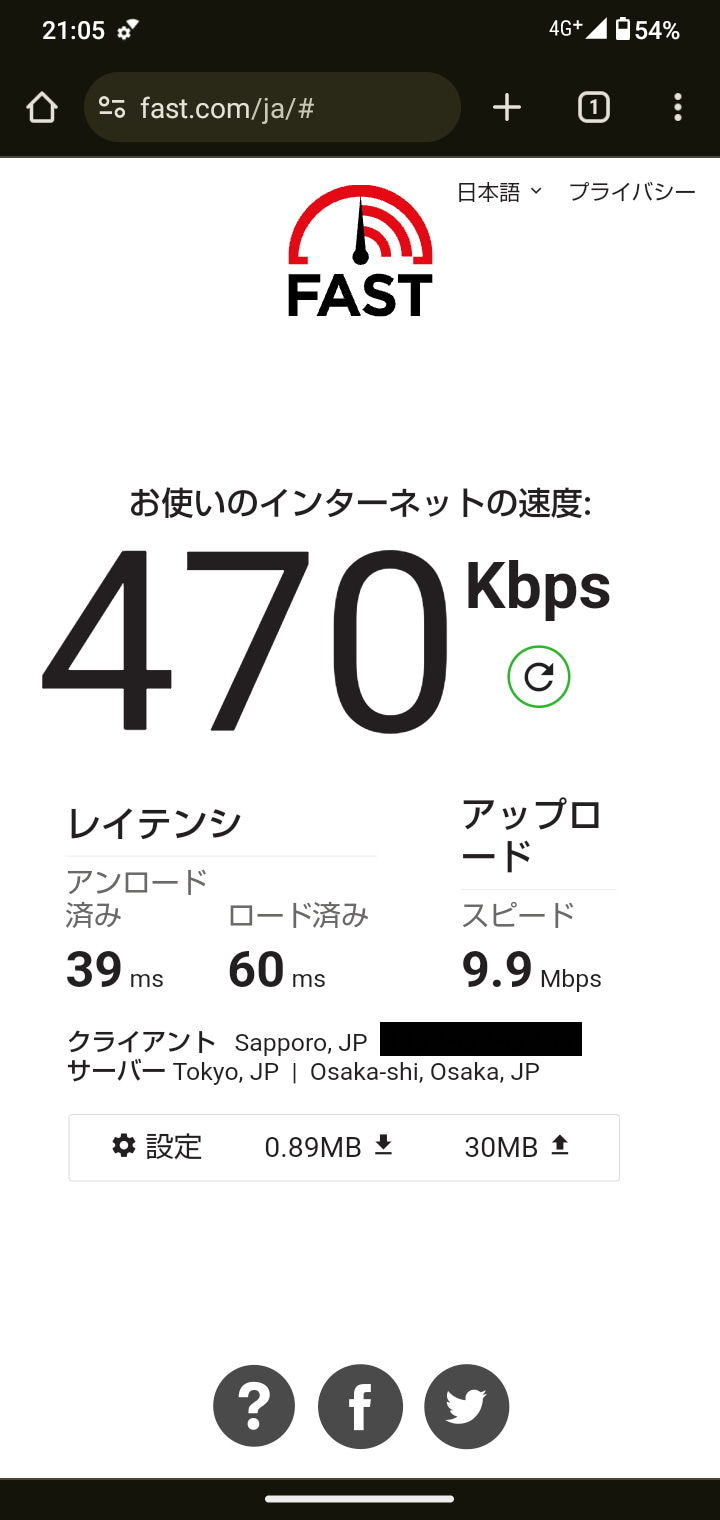
Task: Open the browser overflow menu
Action: point(678,108)
